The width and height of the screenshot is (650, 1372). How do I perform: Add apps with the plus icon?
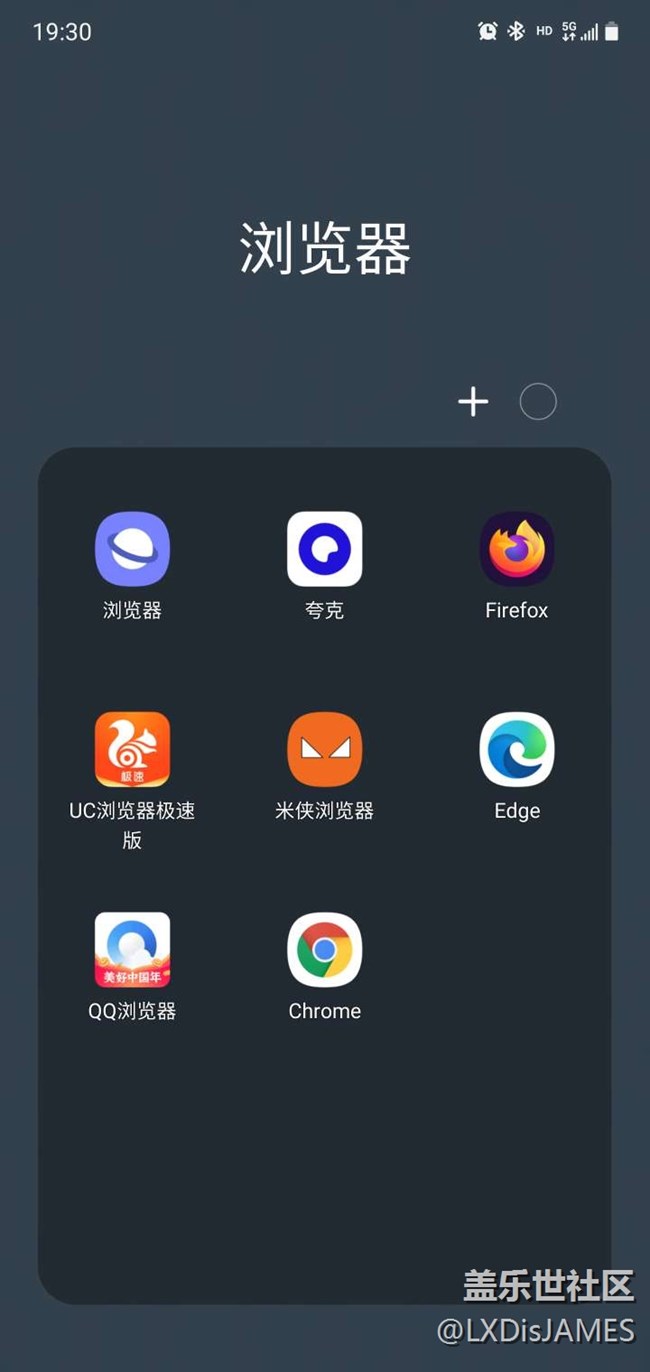473,402
